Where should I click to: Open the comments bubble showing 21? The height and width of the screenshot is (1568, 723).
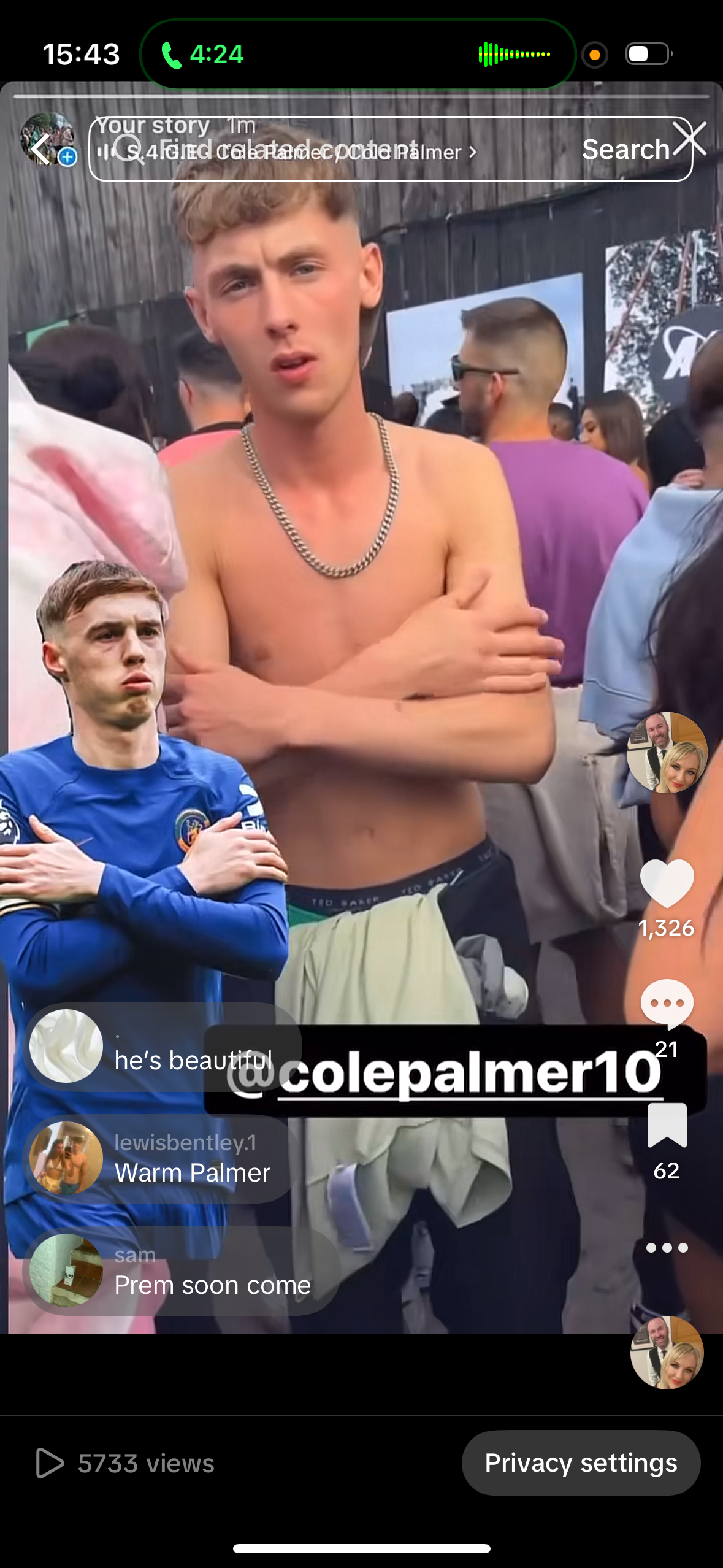point(667,1004)
